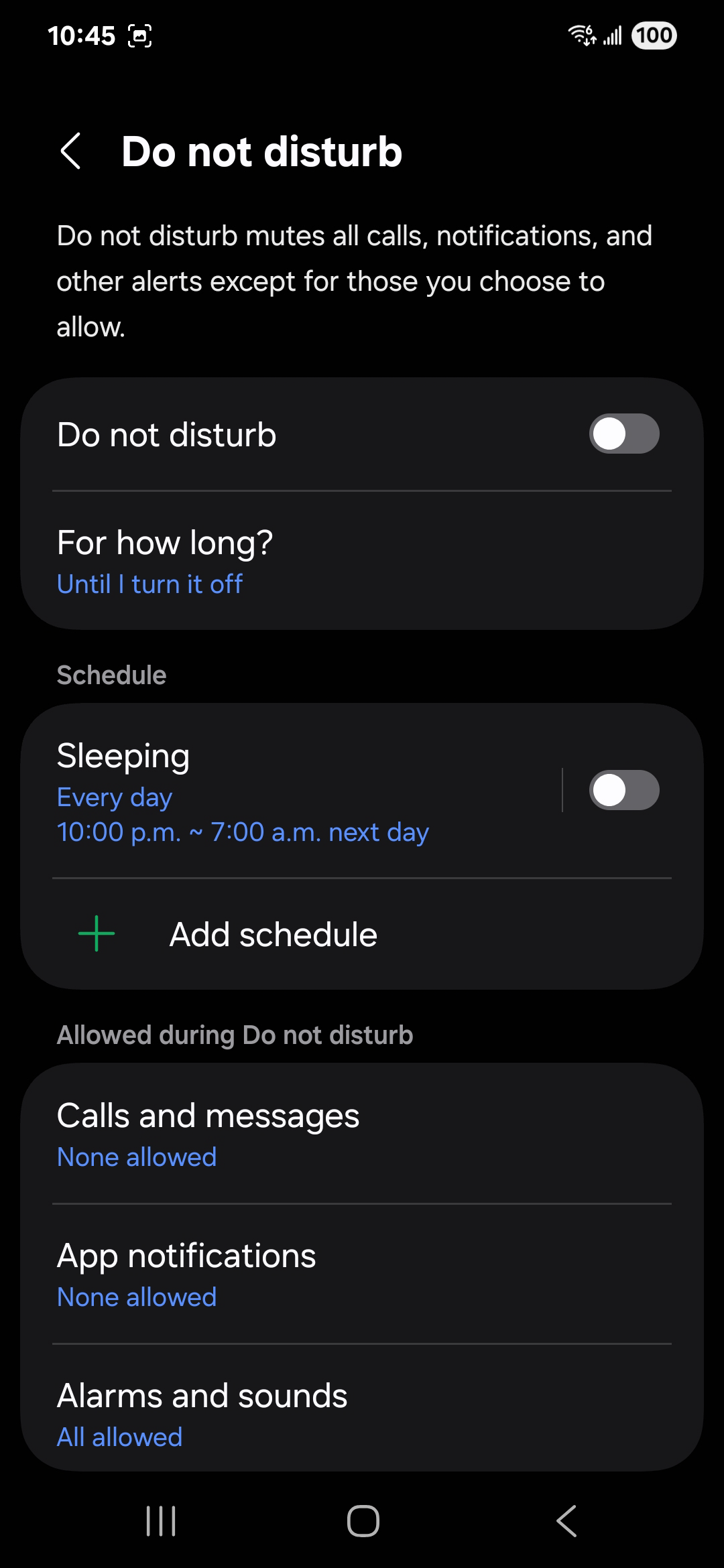Open the recent apps navigation icon
Viewport: 724px width, 1568px height.
coord(161,1521)
